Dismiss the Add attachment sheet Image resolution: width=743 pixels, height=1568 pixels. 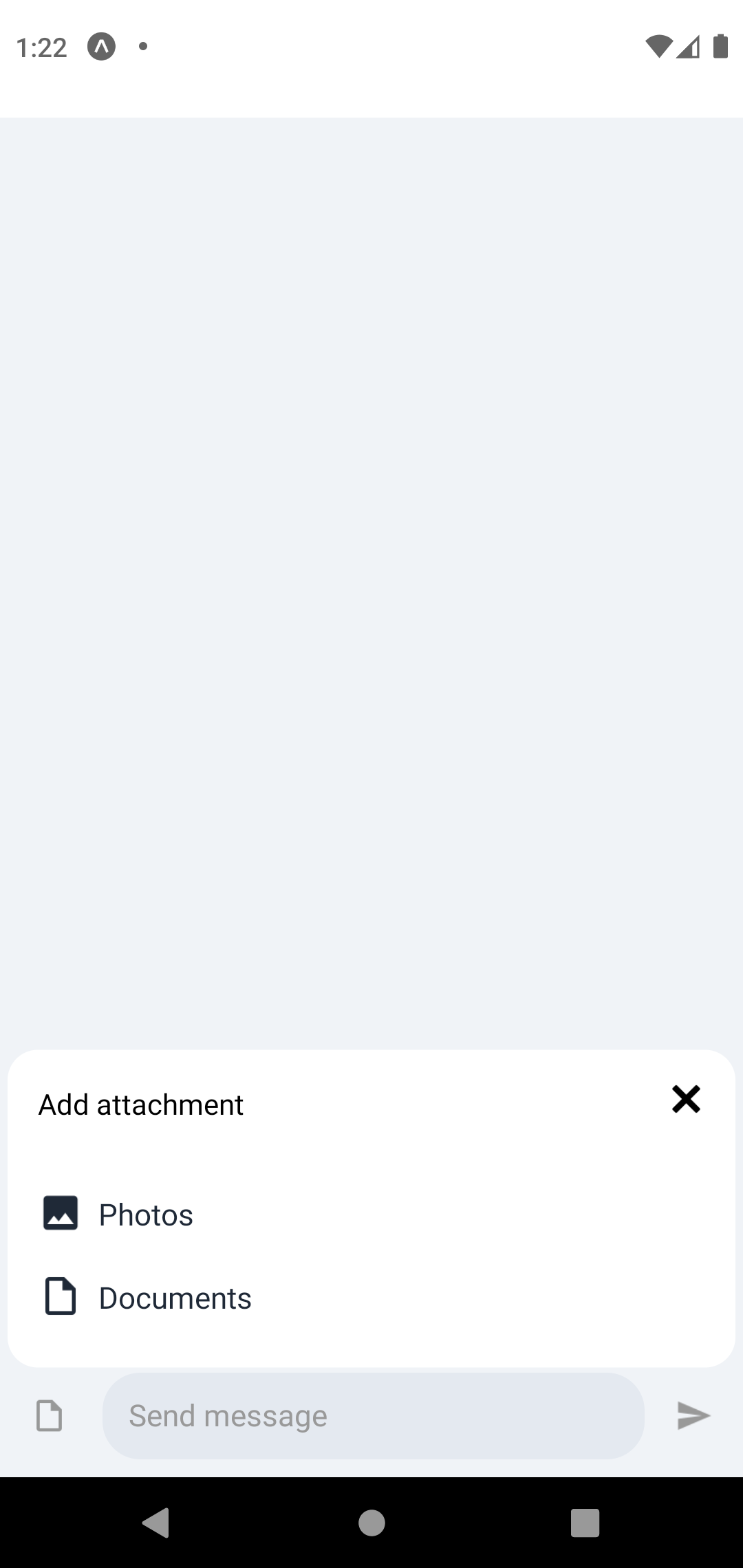[686, 1099]
